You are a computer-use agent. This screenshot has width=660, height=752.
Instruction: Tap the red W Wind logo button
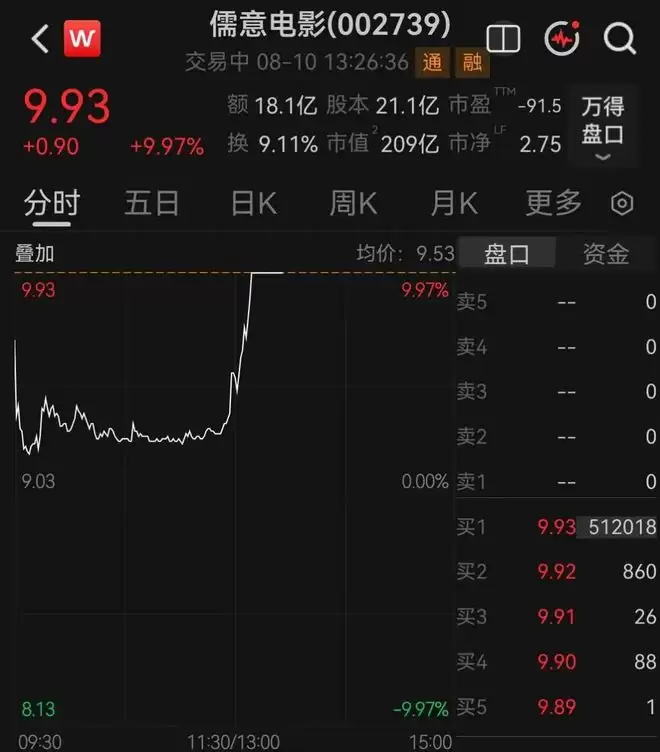82,38
